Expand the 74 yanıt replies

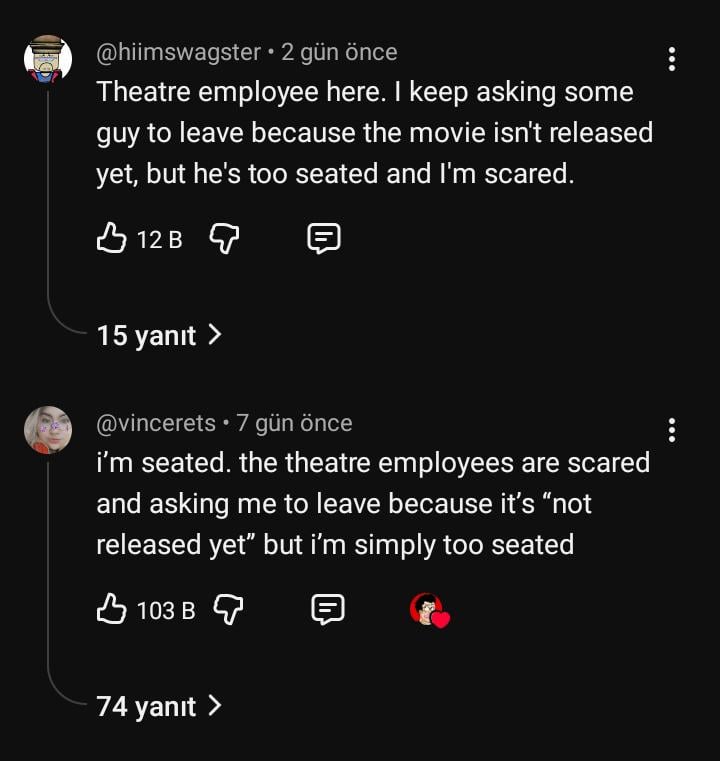(x=158, y=706)
